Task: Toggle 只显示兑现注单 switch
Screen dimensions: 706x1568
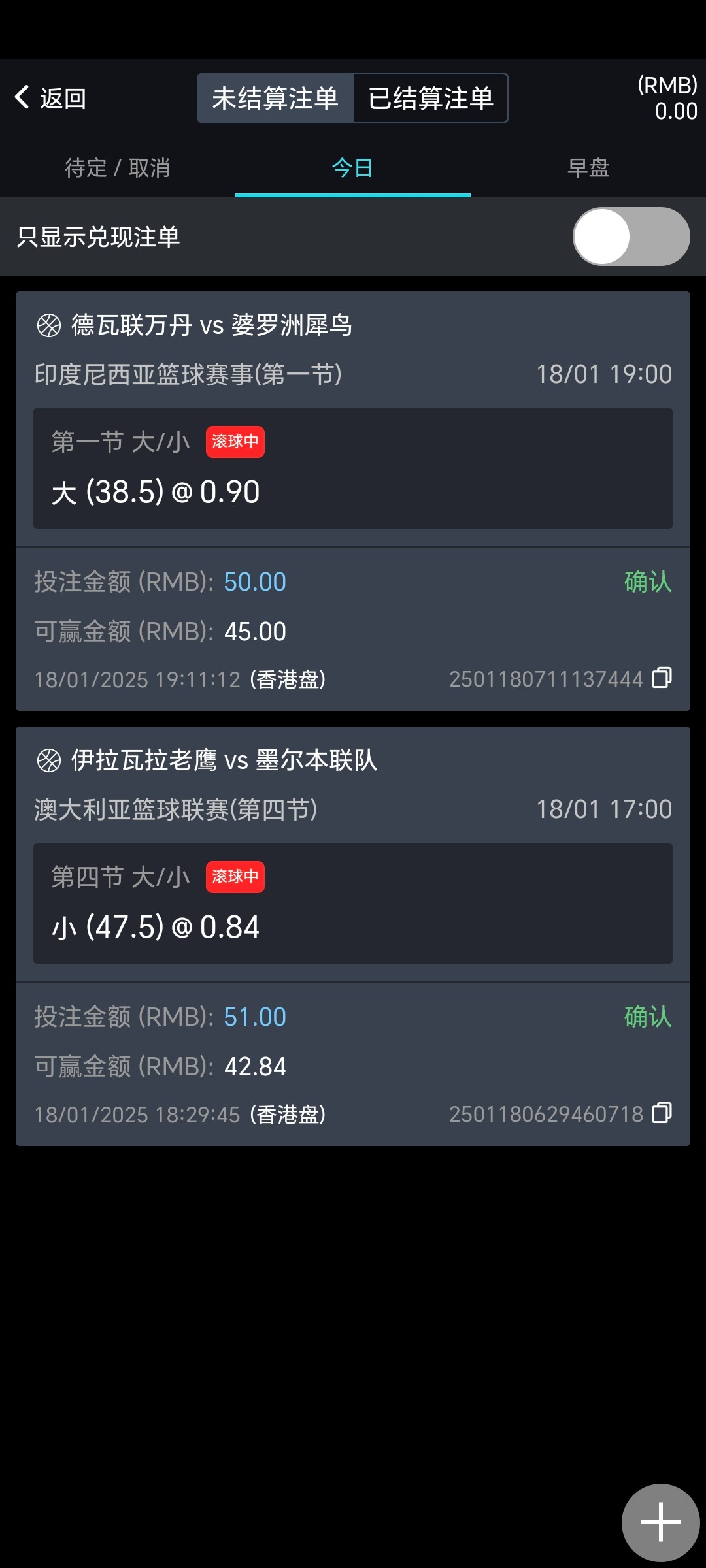Action: (631, 237)
